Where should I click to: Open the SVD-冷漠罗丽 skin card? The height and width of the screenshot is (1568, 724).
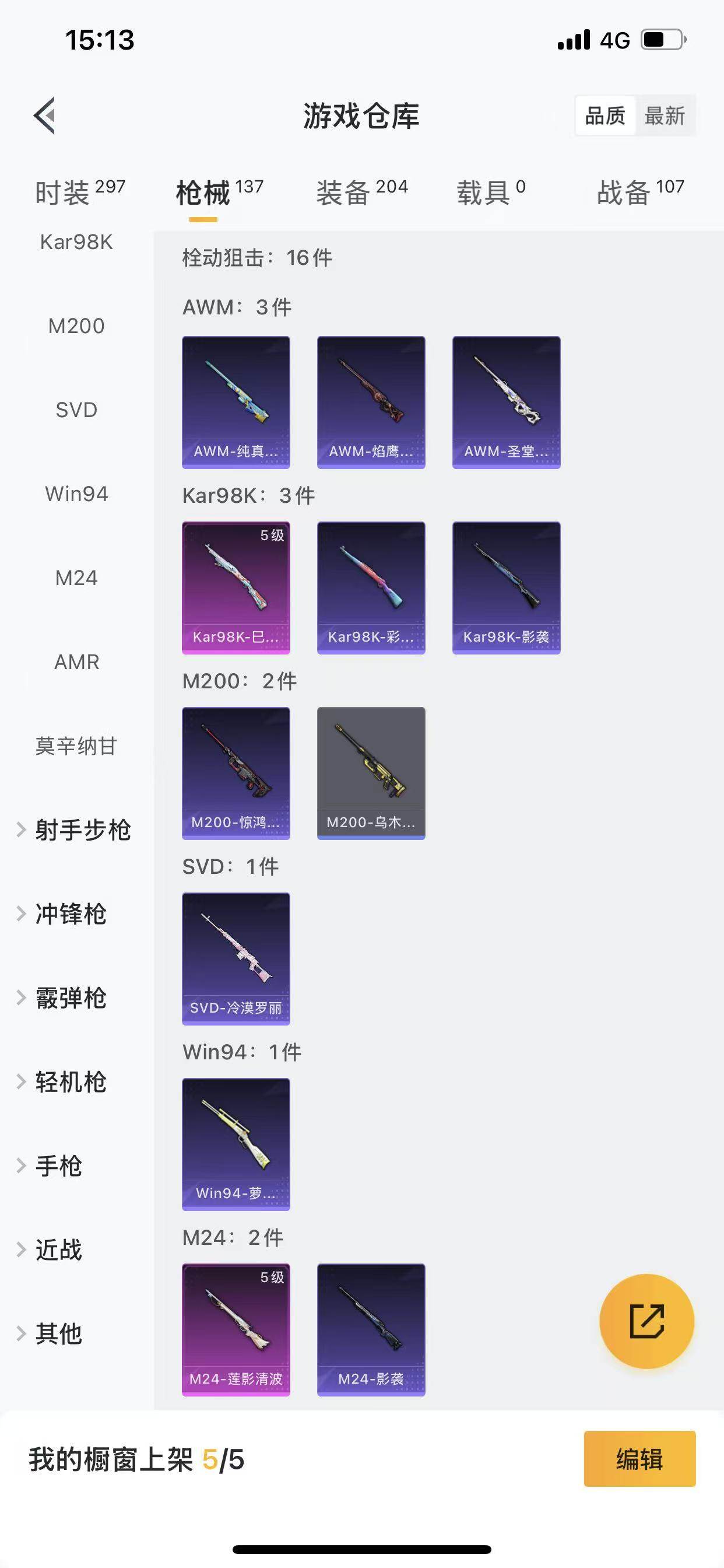236,958
